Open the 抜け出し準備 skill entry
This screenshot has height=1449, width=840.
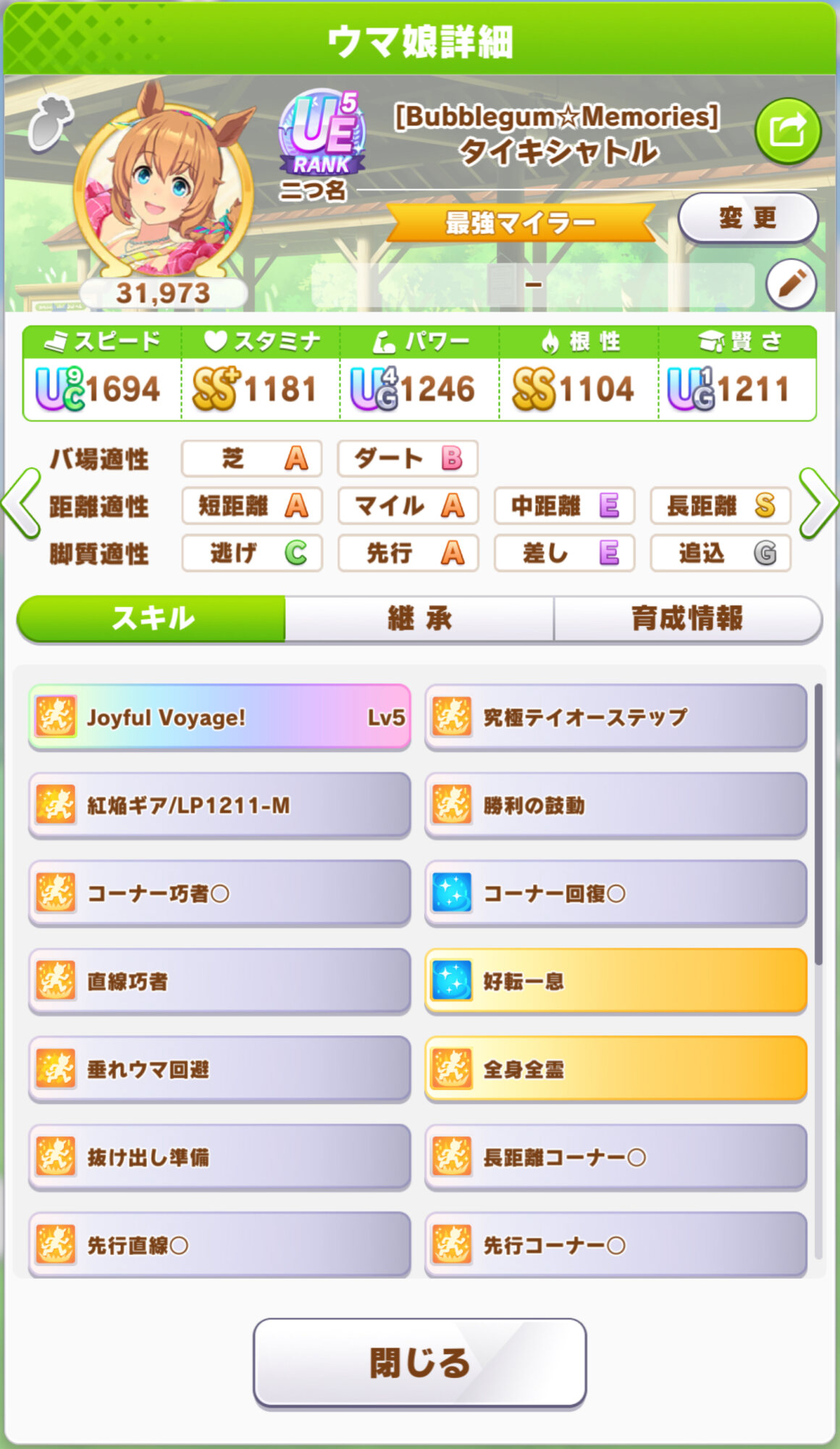tap(219, 1158)
